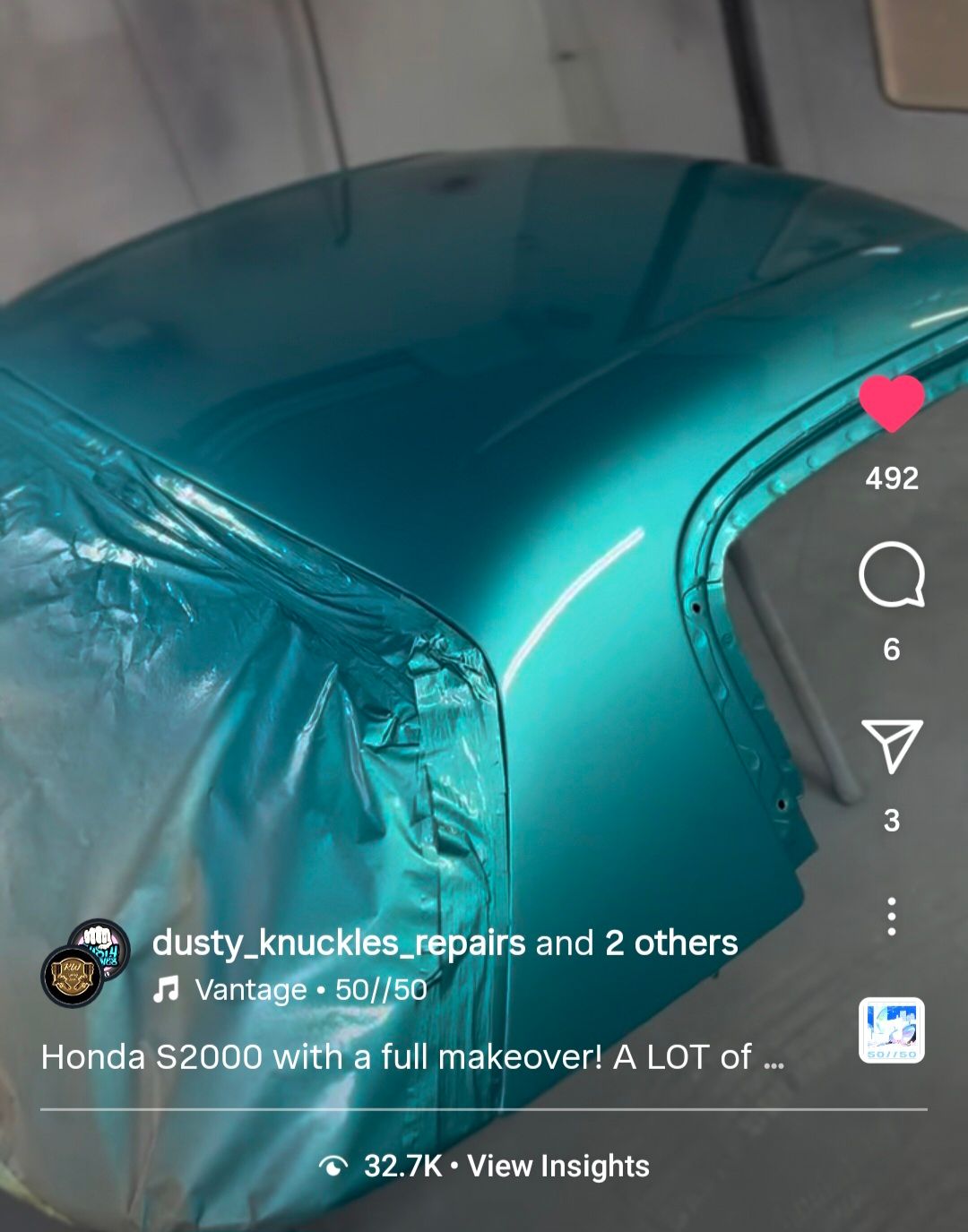Unlike the reel with the heart icon
968x1232 pixels.
(x=891, y=403)
